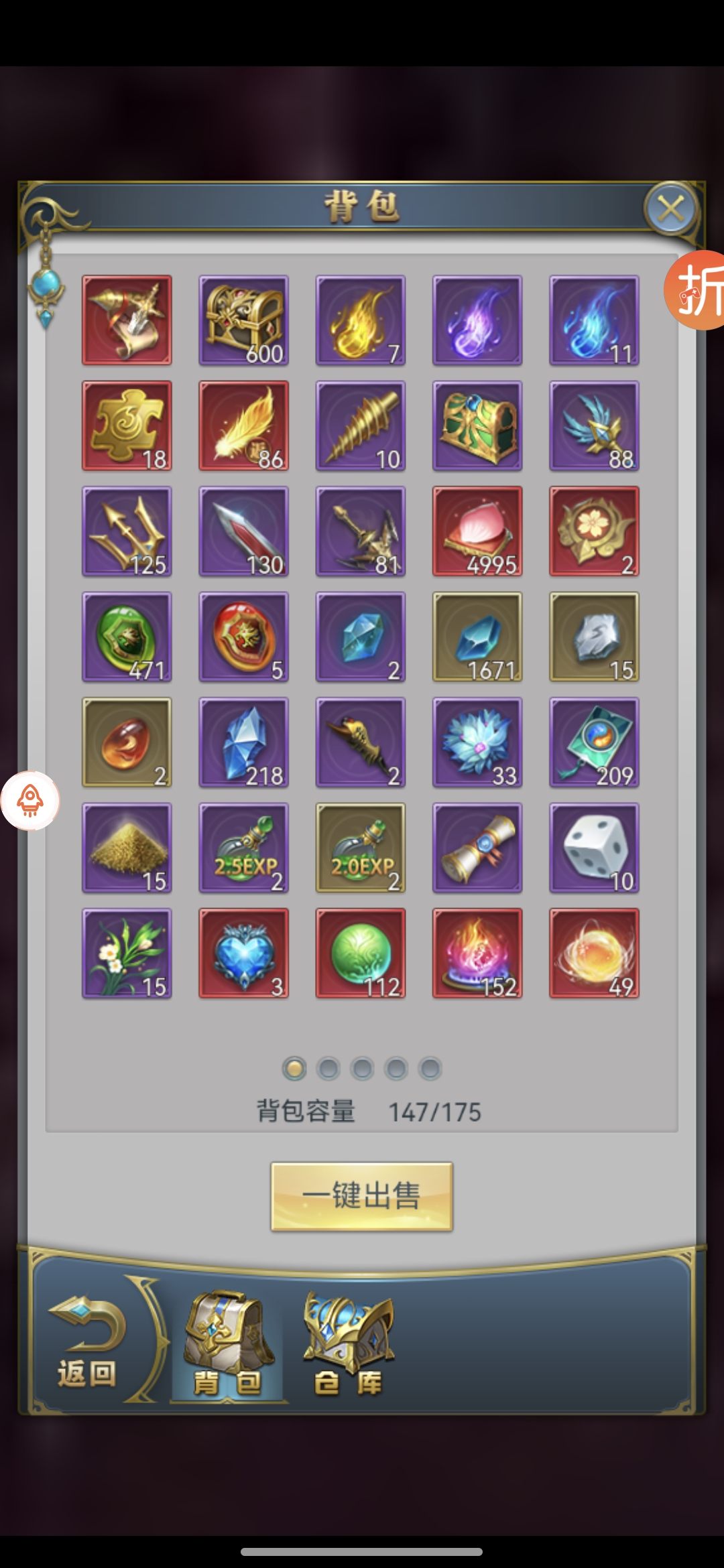
Task: Open the rocket floating assistant icon
Action: click(30, 801)
